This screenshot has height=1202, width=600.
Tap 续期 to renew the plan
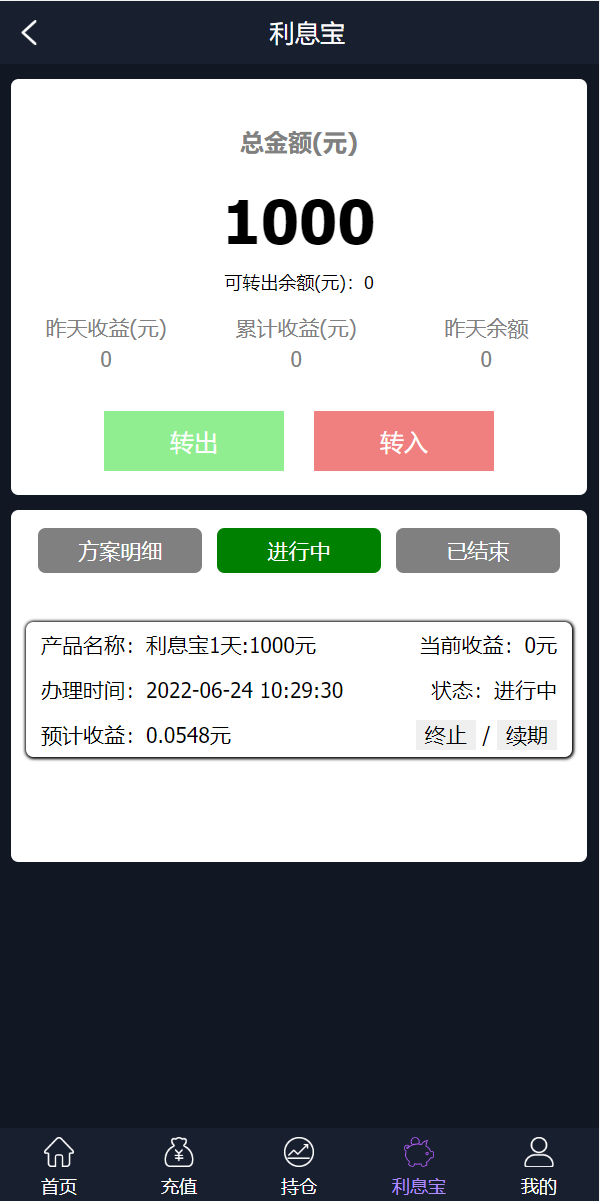coord(527,735)
